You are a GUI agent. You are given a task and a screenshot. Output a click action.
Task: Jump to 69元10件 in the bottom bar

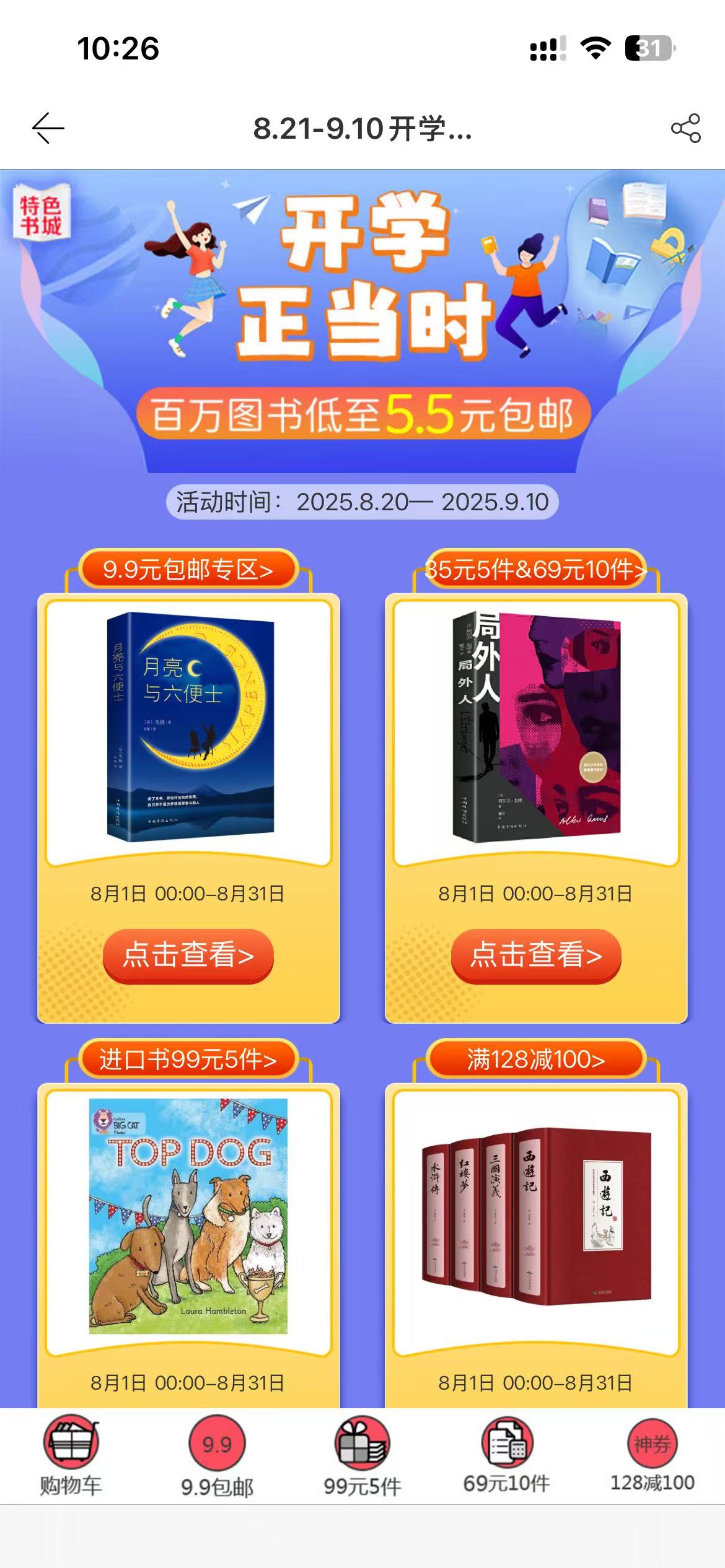(507, 1457)
